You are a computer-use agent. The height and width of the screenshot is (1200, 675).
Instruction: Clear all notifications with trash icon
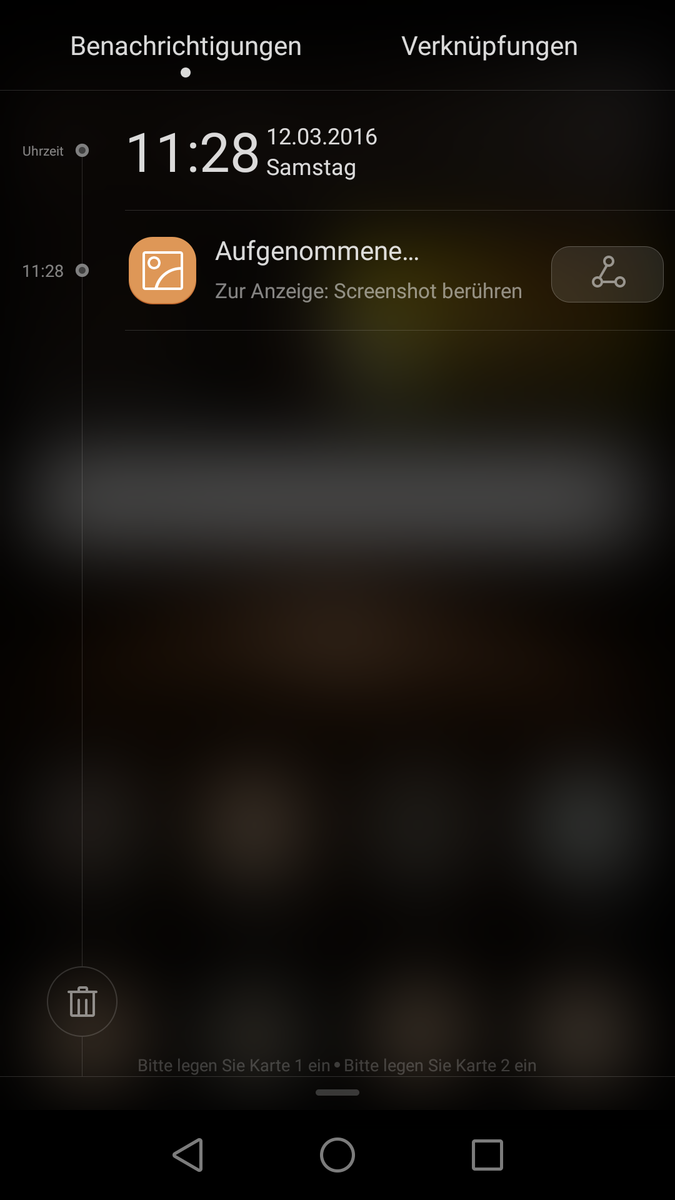pos(82,1001)
